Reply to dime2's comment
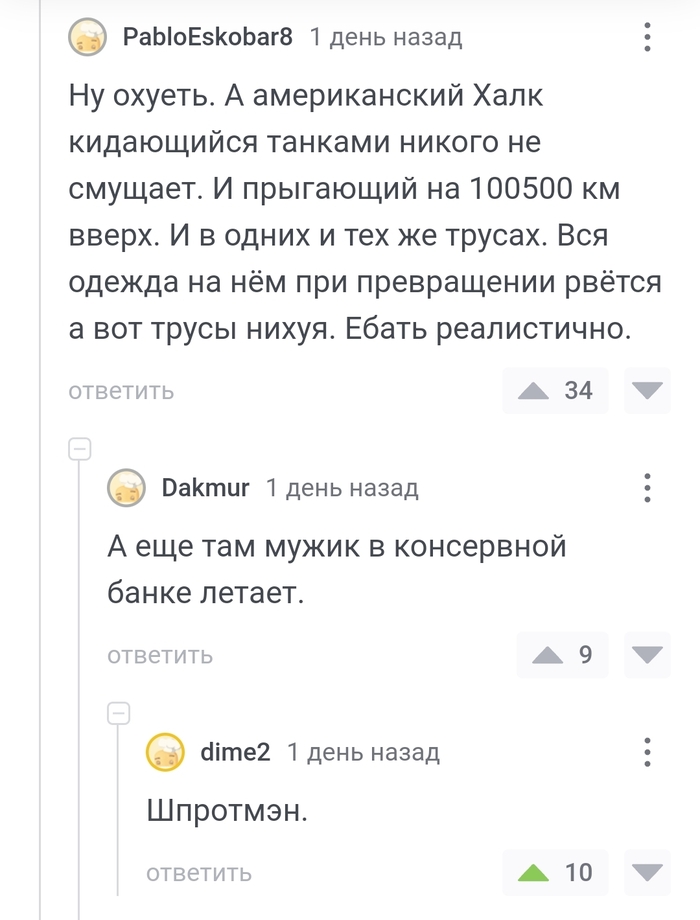Image resolution: width=700 pixels, height=920 pixels. 199,873
